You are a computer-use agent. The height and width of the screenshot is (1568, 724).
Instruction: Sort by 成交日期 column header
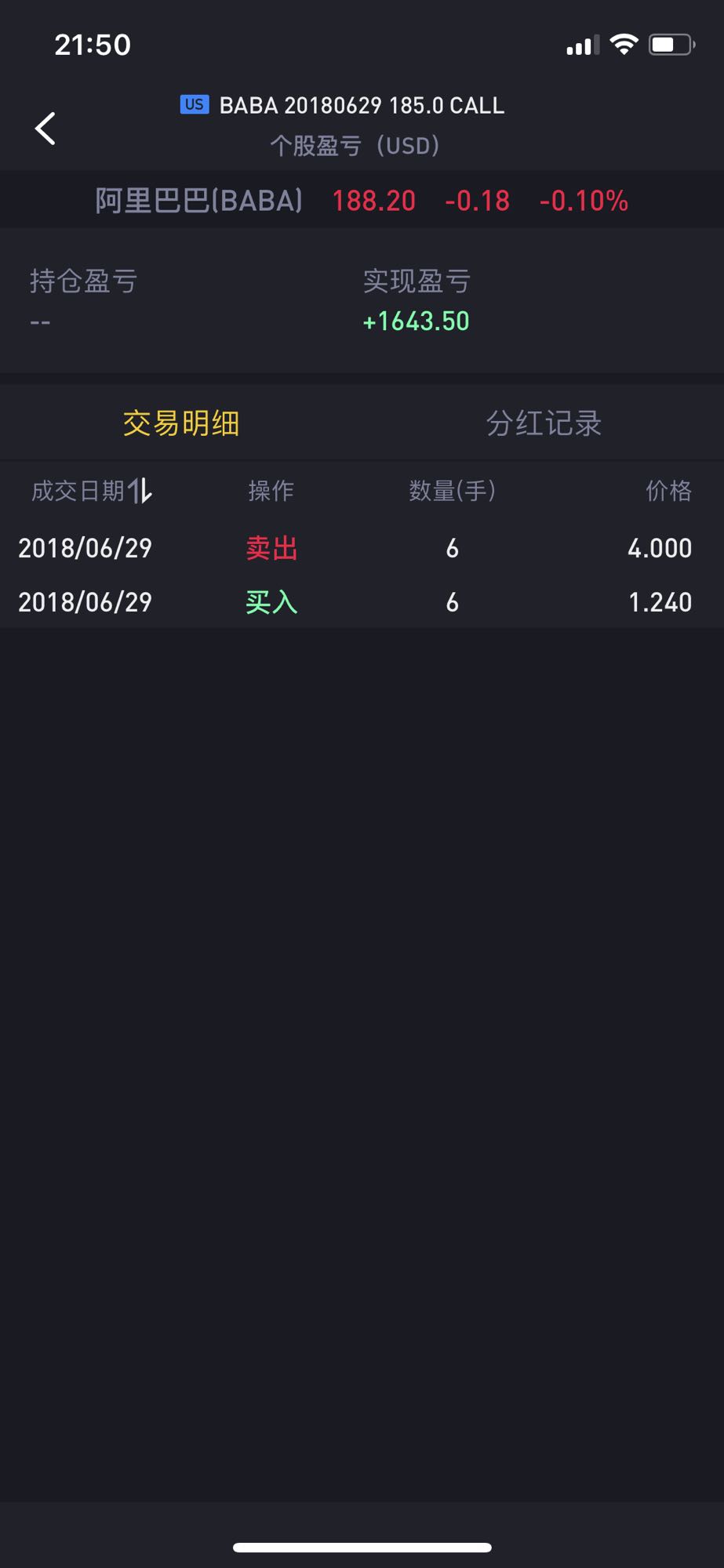pos(92,491)
